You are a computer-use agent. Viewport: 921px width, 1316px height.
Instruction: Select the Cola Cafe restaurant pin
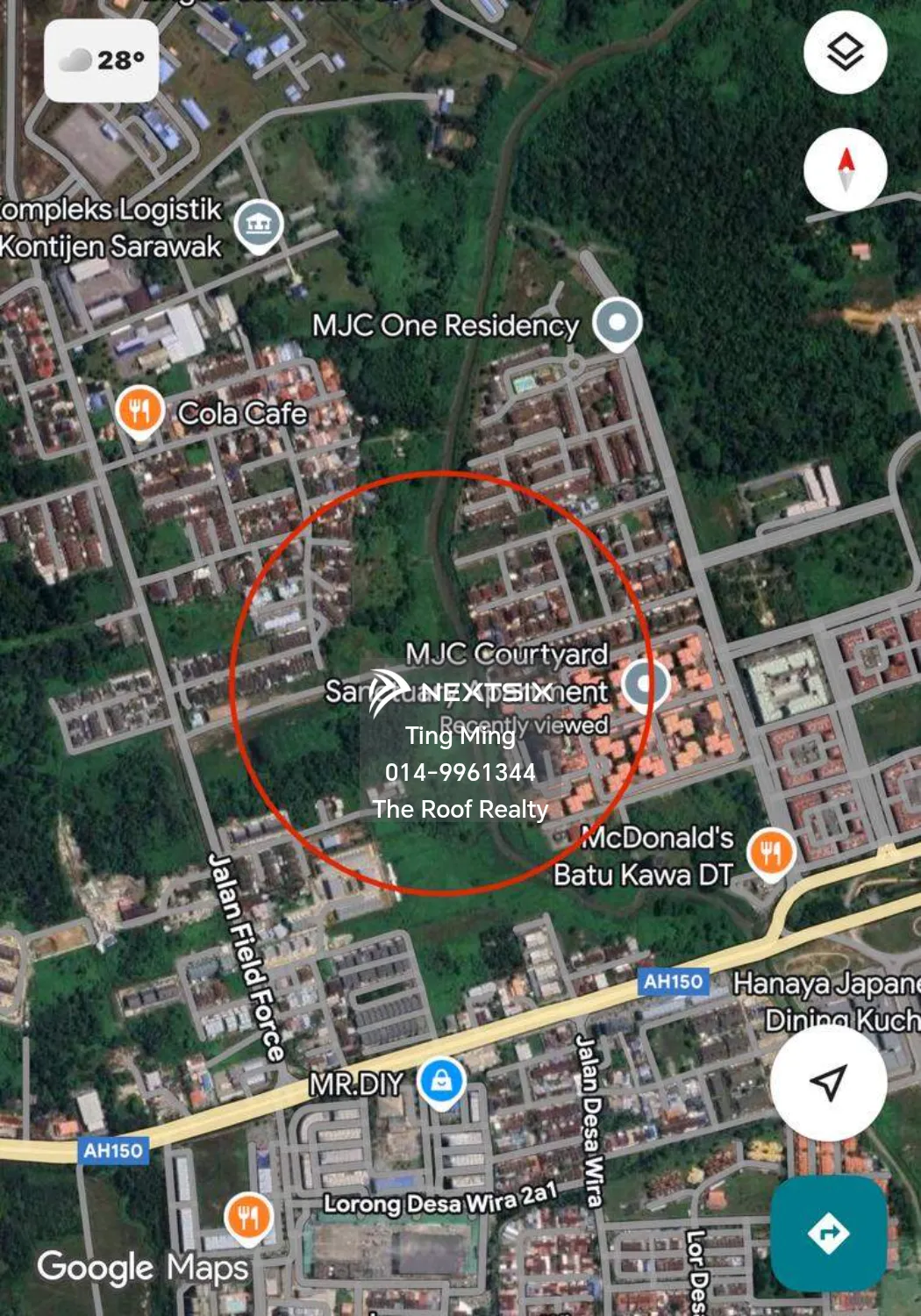coord(140,409)
